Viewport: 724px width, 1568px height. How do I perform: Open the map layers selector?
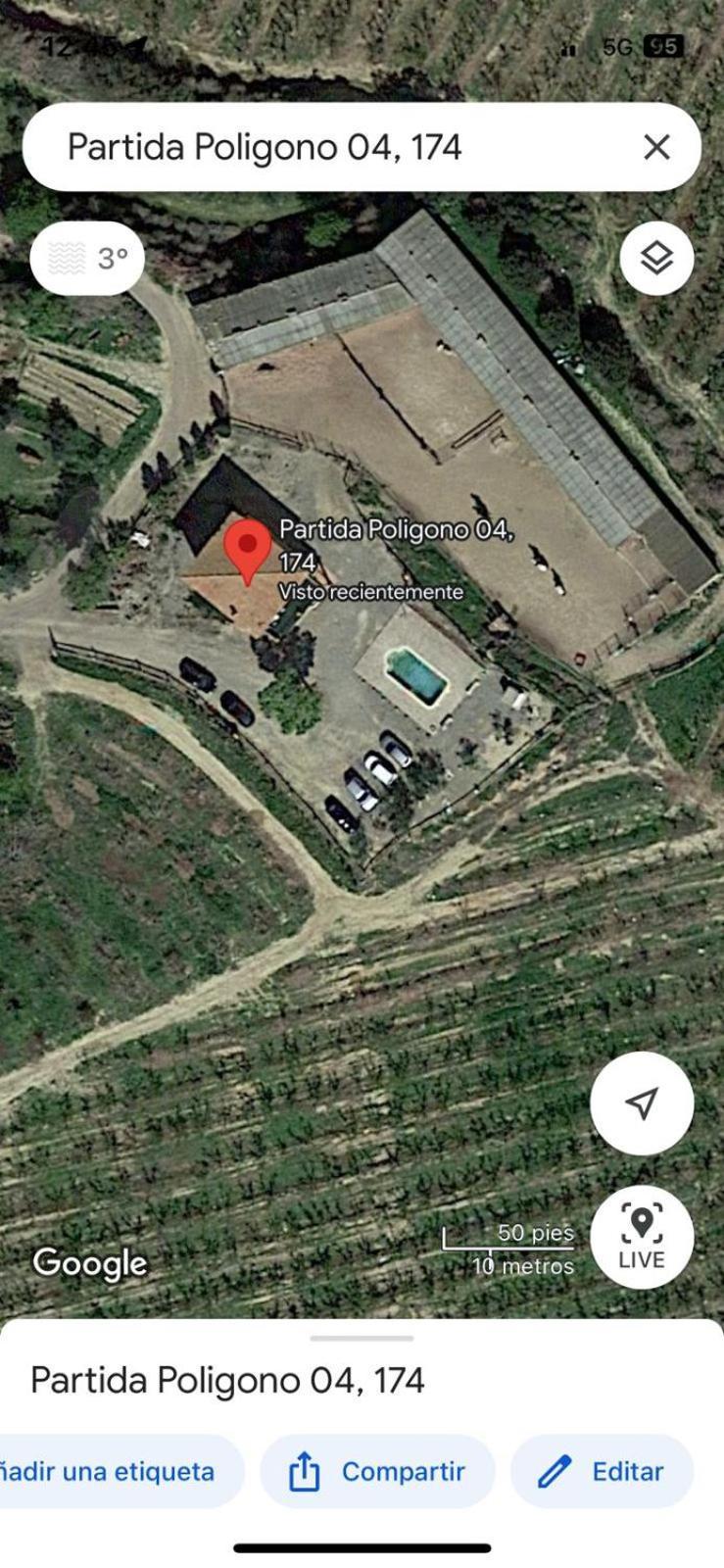coord(656,259)
